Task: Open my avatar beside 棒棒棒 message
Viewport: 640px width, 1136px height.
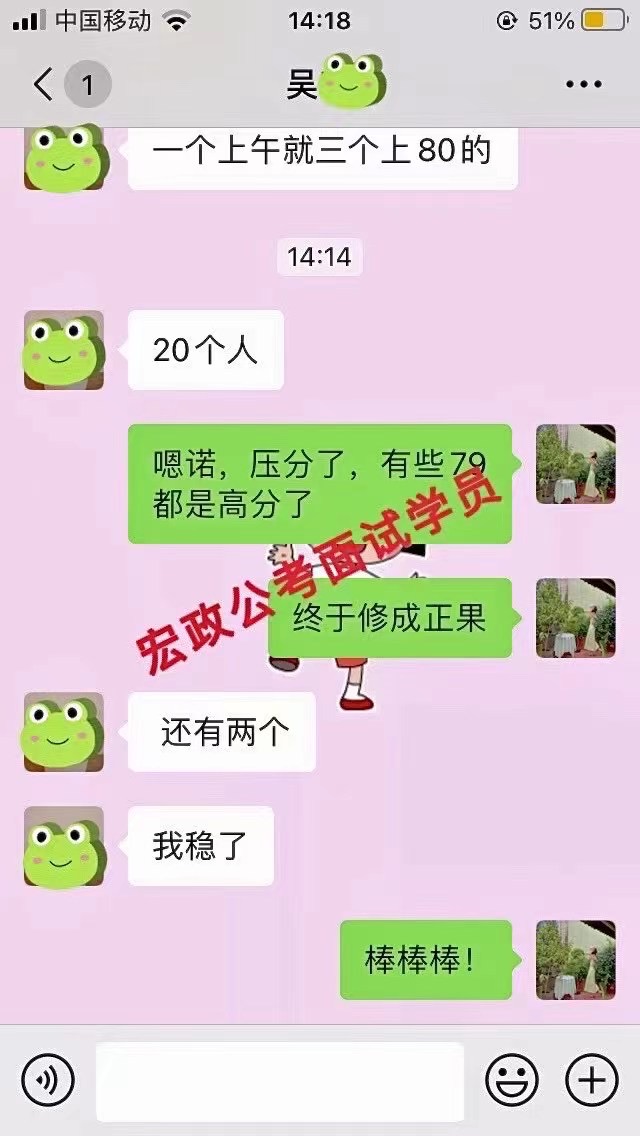Action: [x=575, y=960]
